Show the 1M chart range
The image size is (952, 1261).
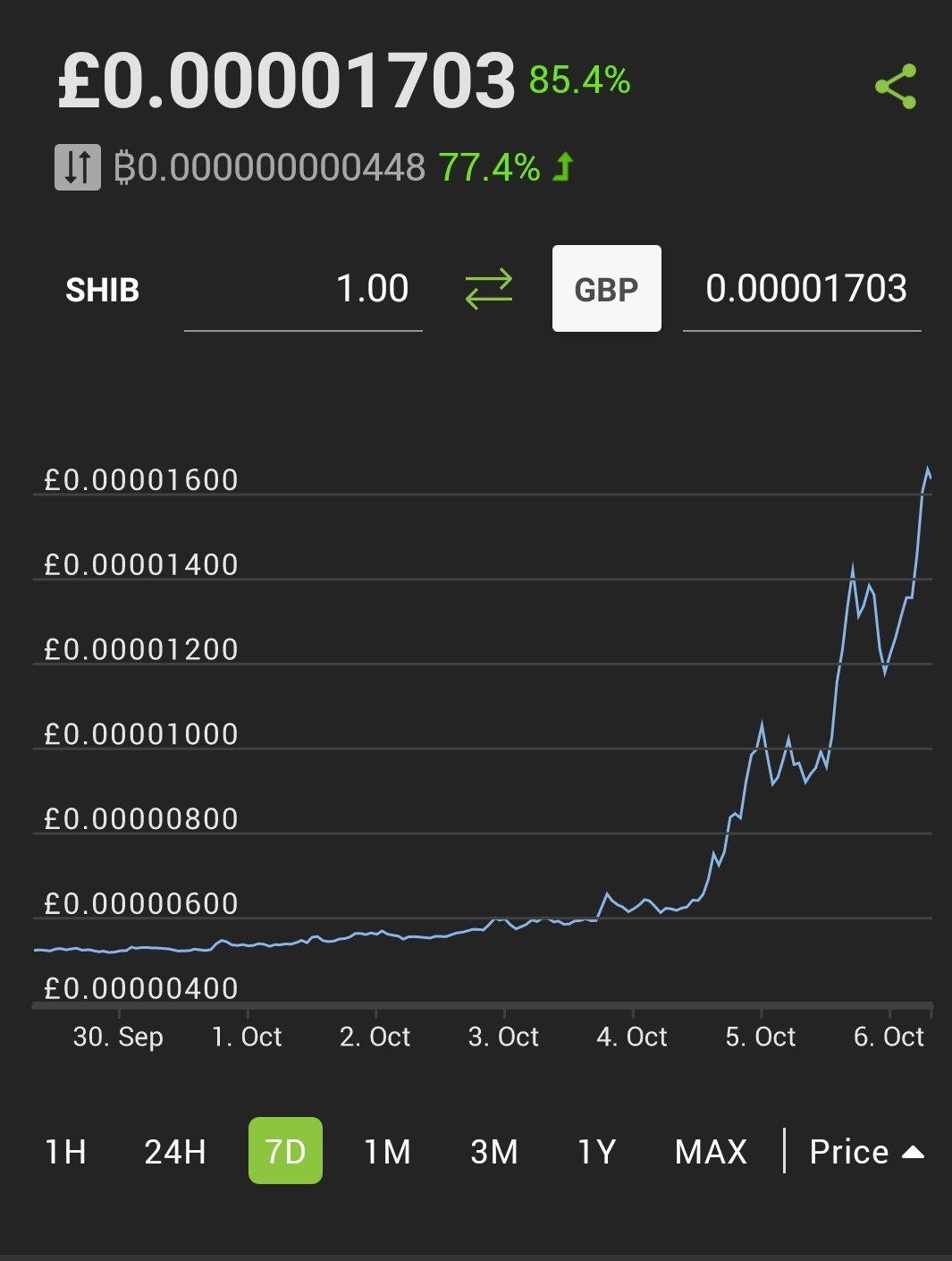[x=388, y=1151]
